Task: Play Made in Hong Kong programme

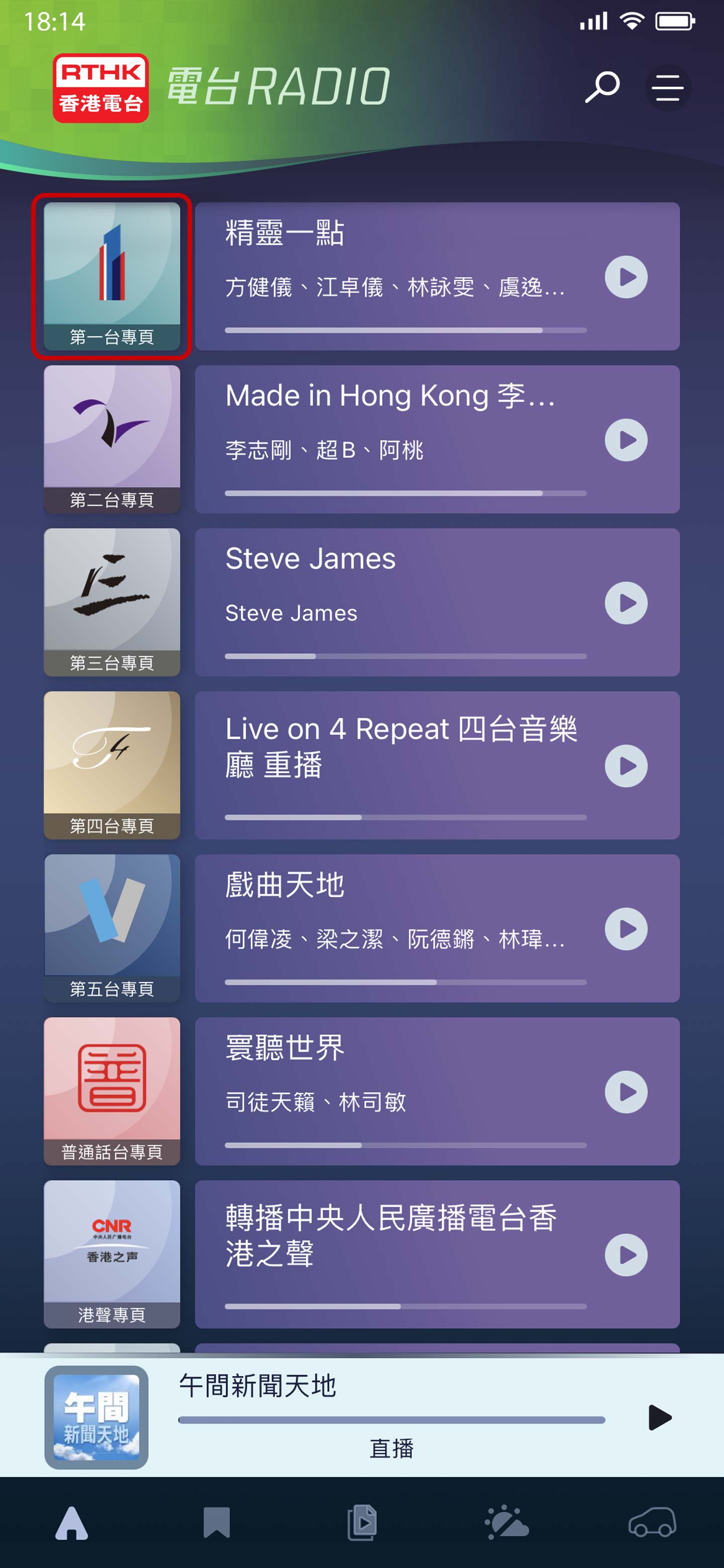Action: [x=625, y=440]
